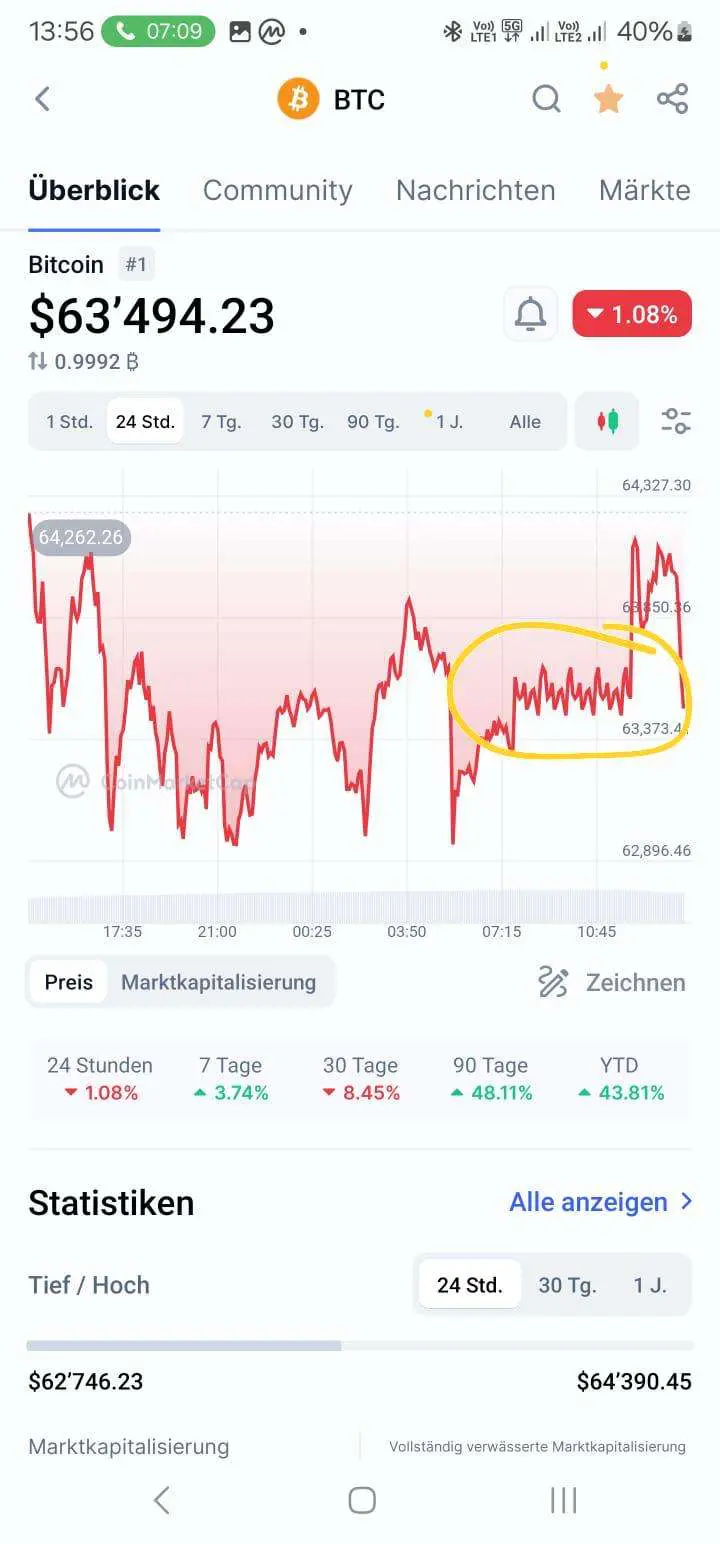720x1544 pixels.
Task: Tap the Zeichnen drawing tool
Action: click(x=612, y=982)
